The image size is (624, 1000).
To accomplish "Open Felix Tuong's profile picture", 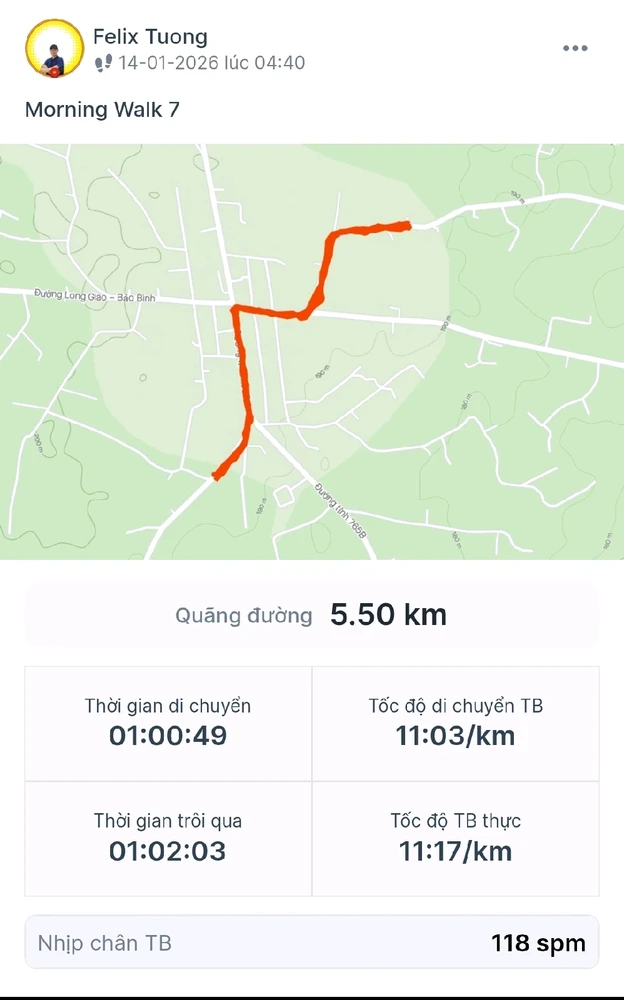I will tap(53, 48).
